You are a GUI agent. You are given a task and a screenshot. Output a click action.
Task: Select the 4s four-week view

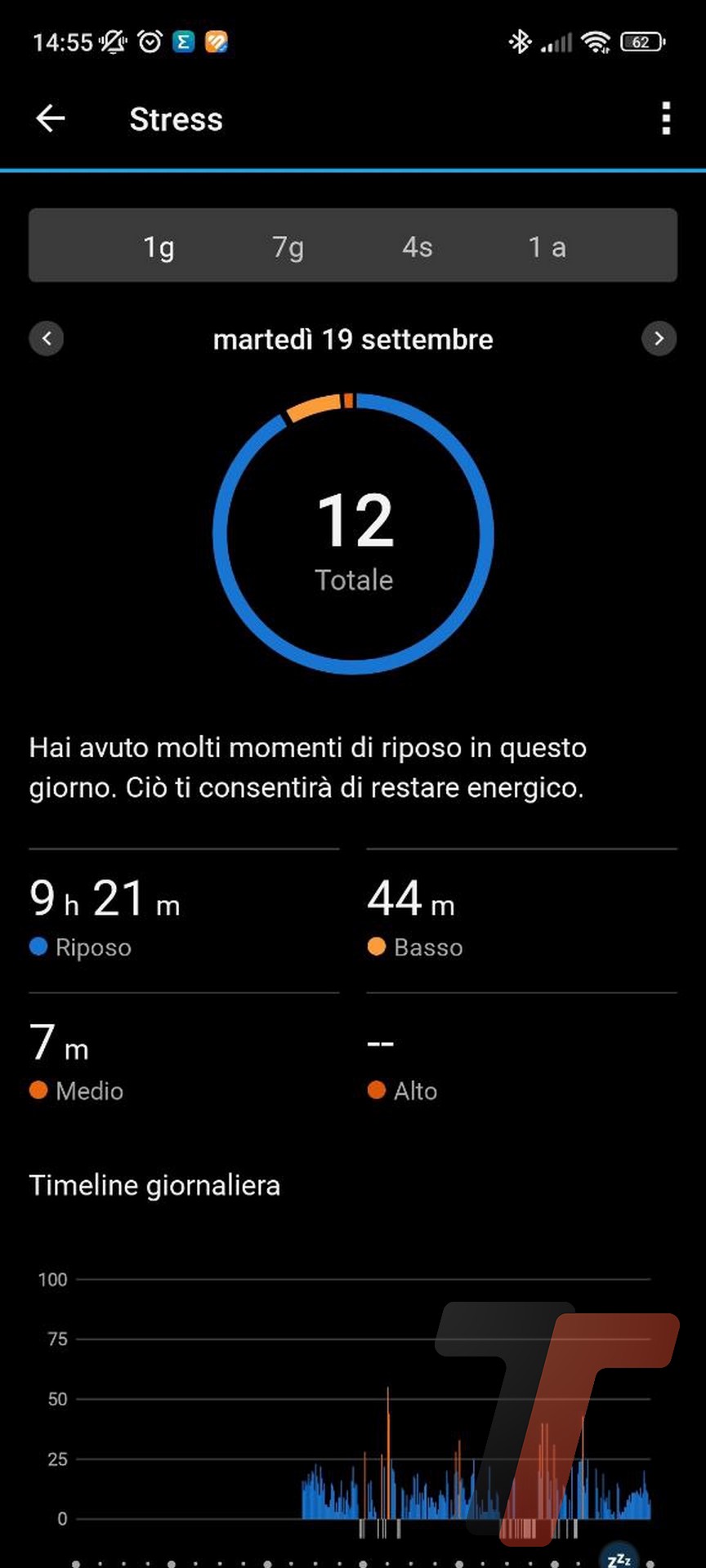[417, 246]
